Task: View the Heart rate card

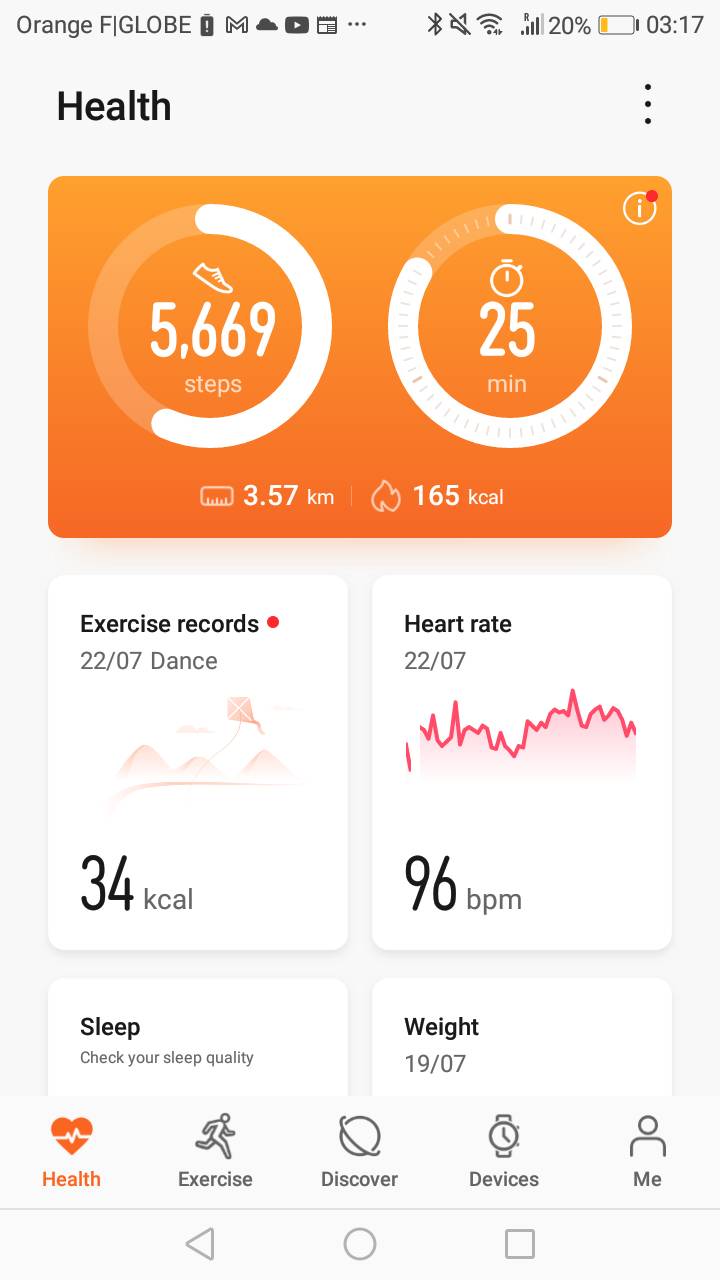Action: 522,762
